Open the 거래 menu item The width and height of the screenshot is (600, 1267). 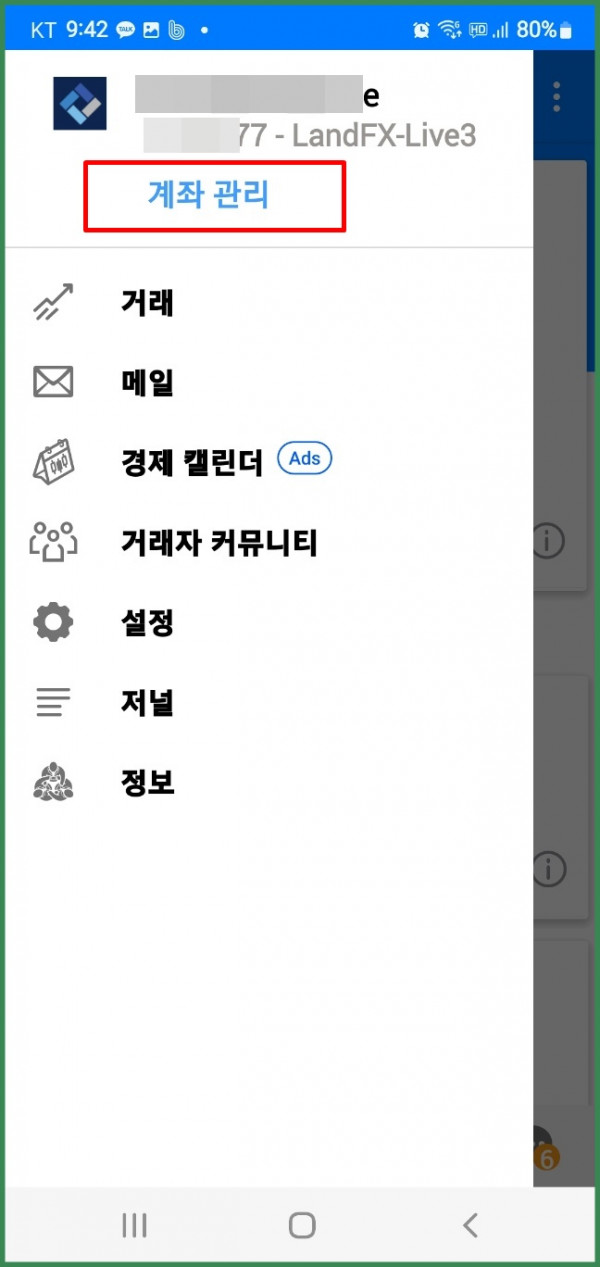(147, 302)
